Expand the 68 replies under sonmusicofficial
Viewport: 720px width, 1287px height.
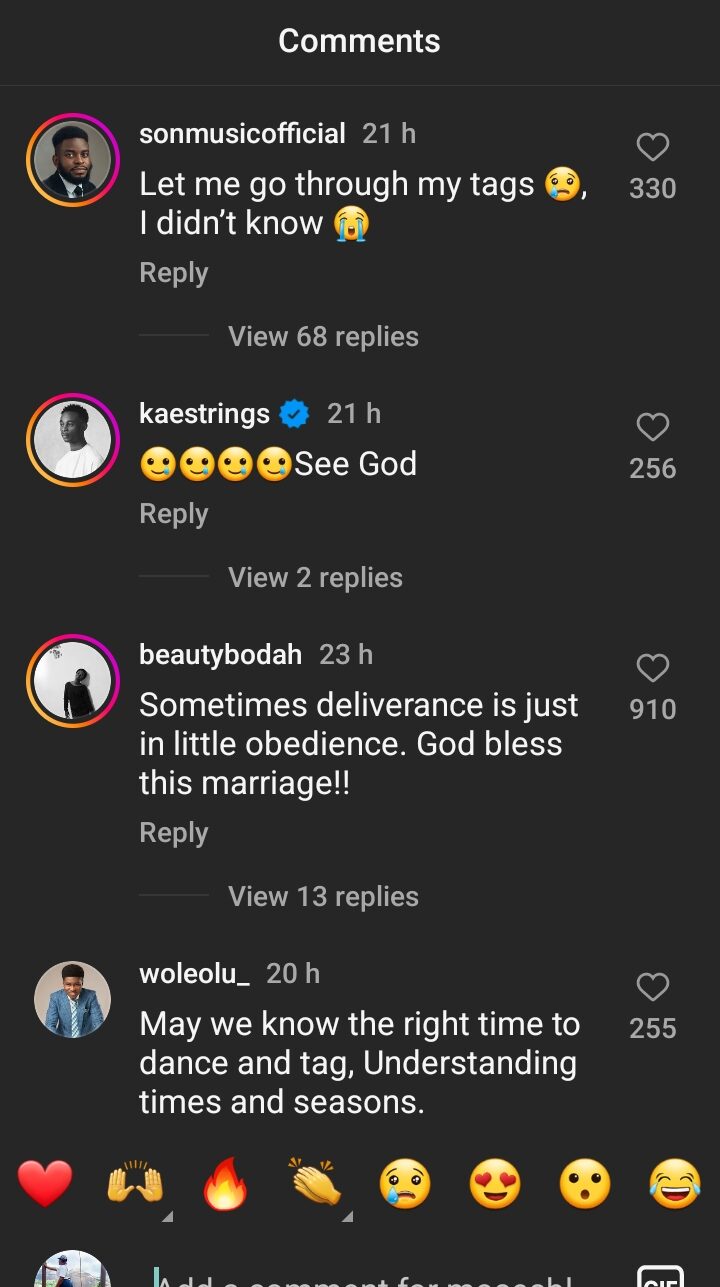pyautogui.click(x=323, y=336)
